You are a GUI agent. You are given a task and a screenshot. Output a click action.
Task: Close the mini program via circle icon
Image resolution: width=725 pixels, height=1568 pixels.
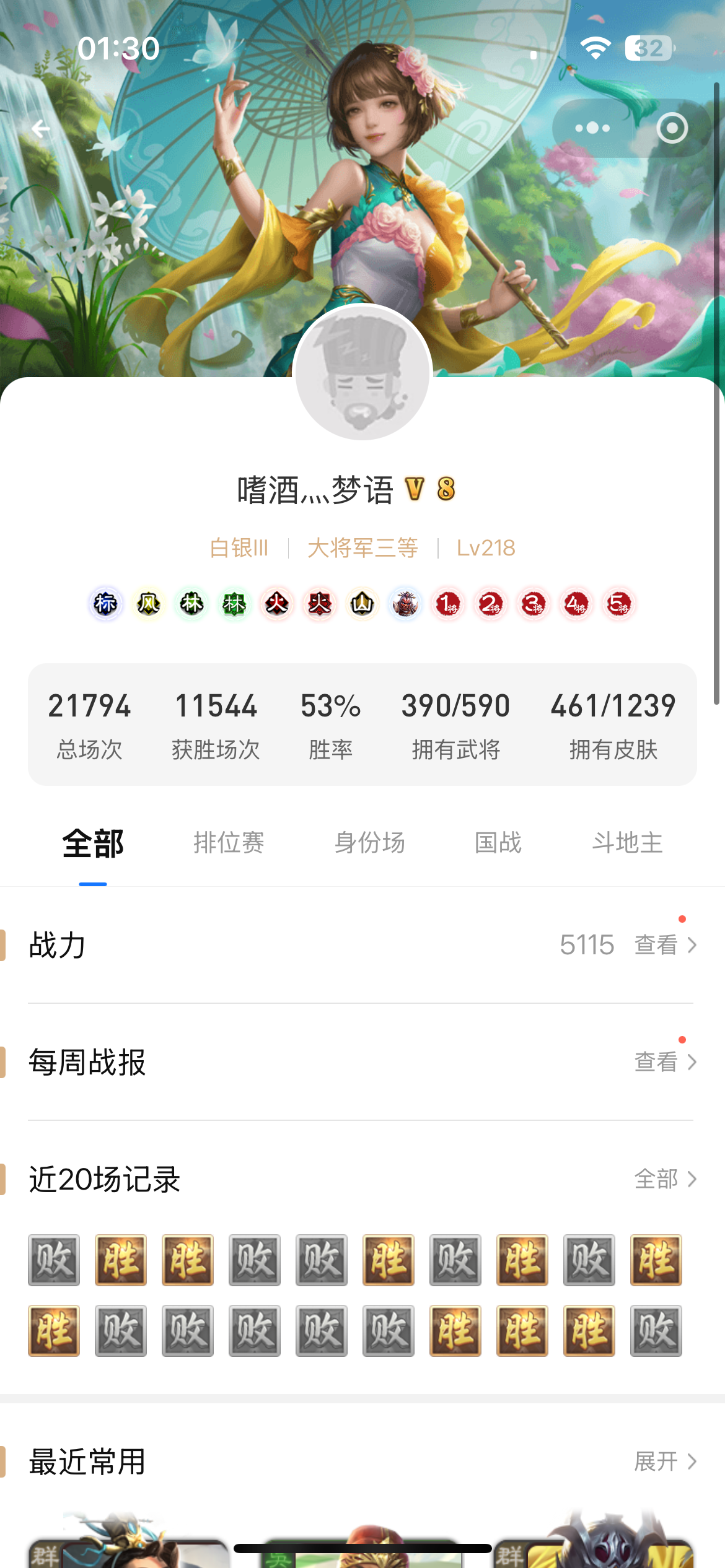pos(672,128)
